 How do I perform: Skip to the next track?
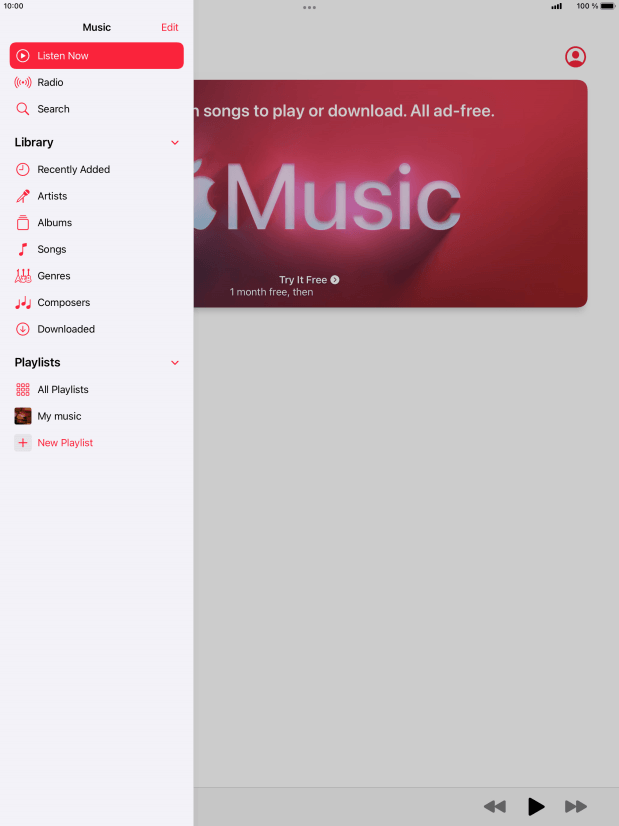[x=576, y=806]
